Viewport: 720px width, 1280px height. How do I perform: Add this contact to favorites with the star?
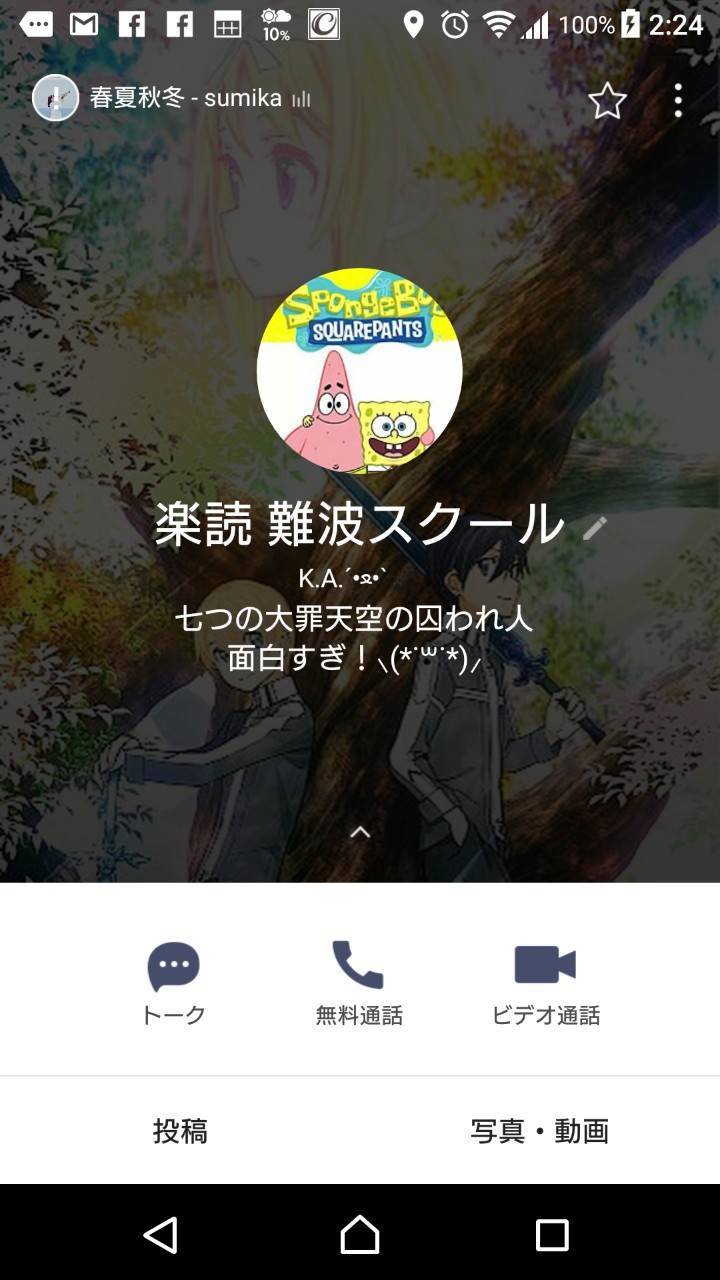tap(607, 100)
